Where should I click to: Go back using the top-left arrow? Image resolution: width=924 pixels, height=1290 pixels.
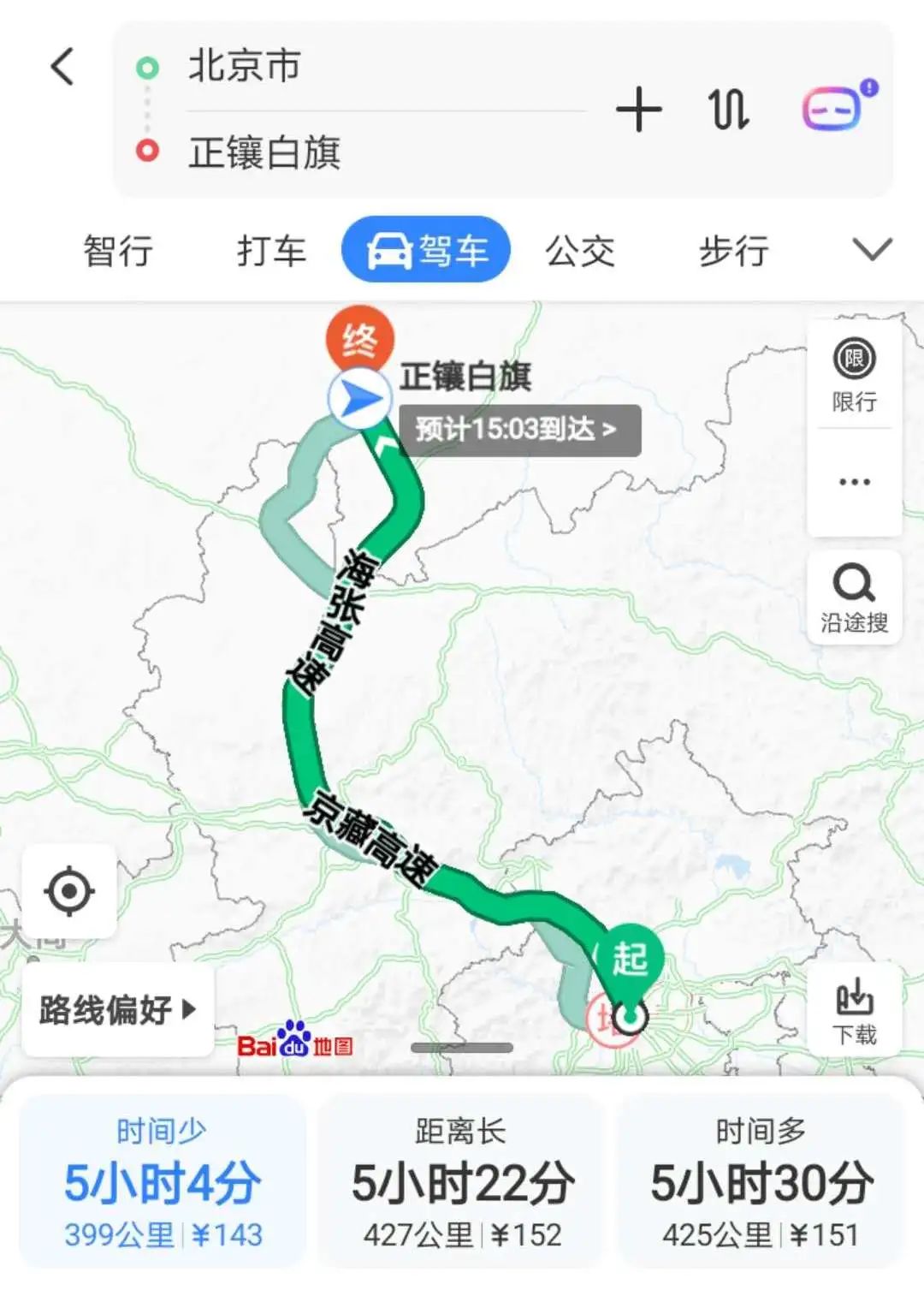click(62, 67)
